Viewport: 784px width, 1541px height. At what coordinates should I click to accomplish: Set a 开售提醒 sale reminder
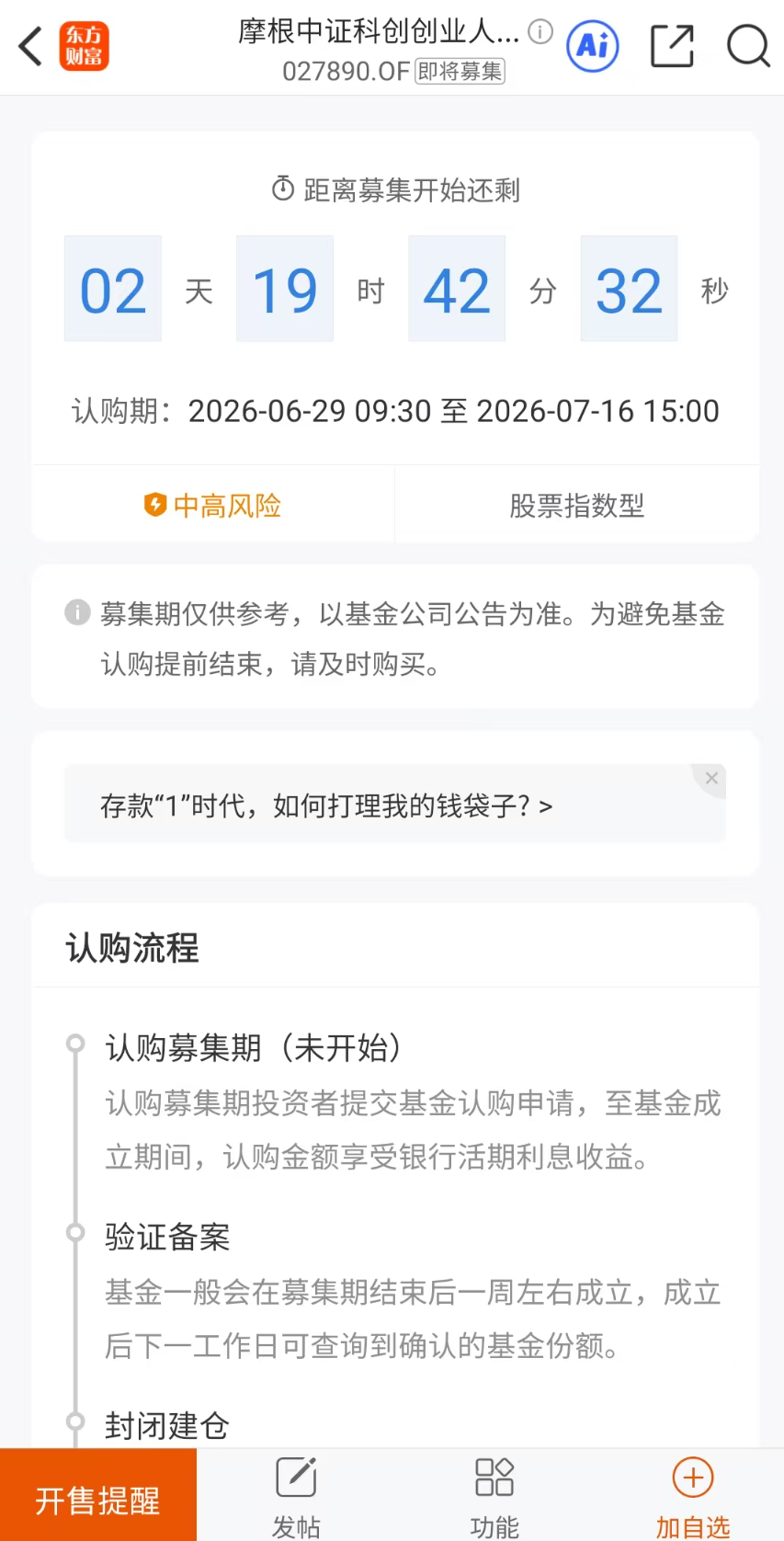click(x=98, y=1496)
